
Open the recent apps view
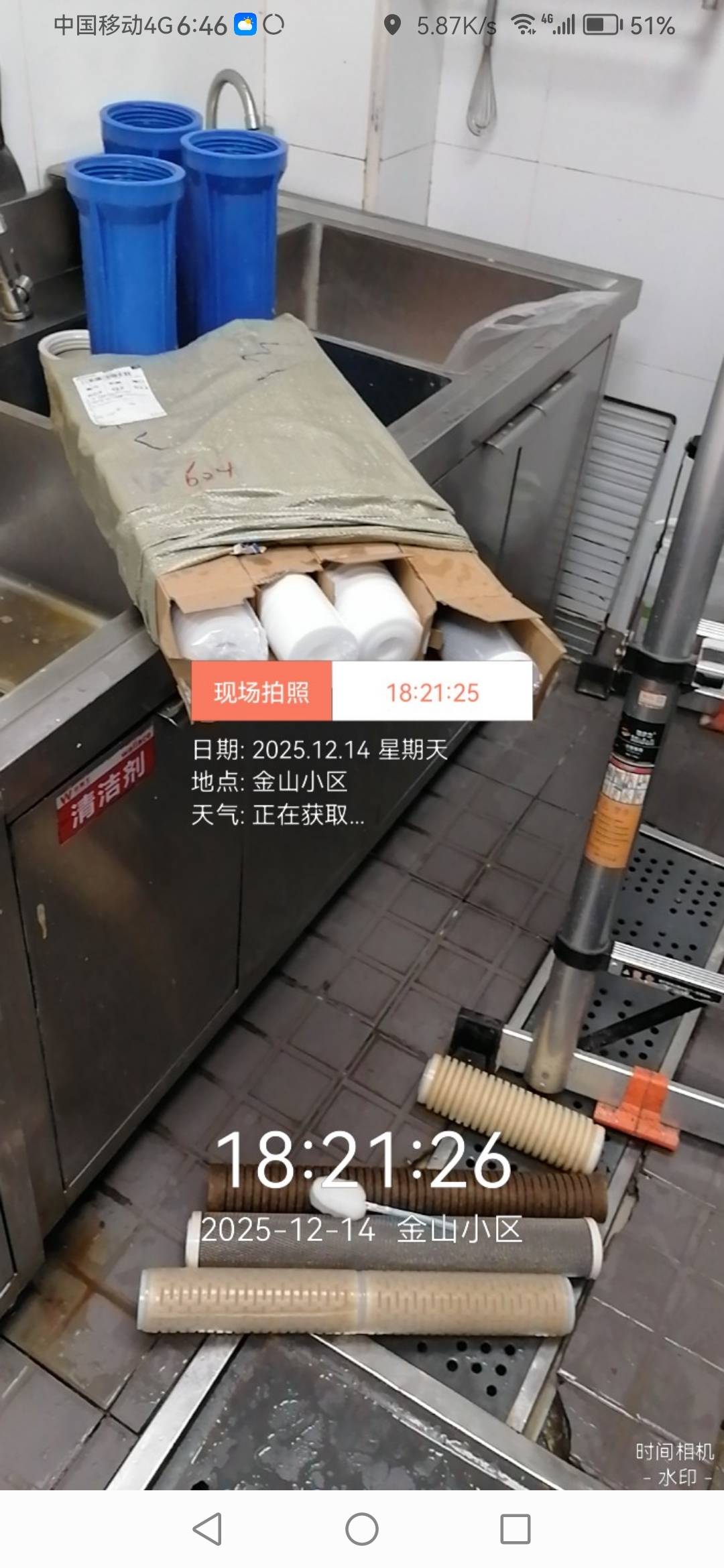pyautogui.click(x=516, y=1529)
